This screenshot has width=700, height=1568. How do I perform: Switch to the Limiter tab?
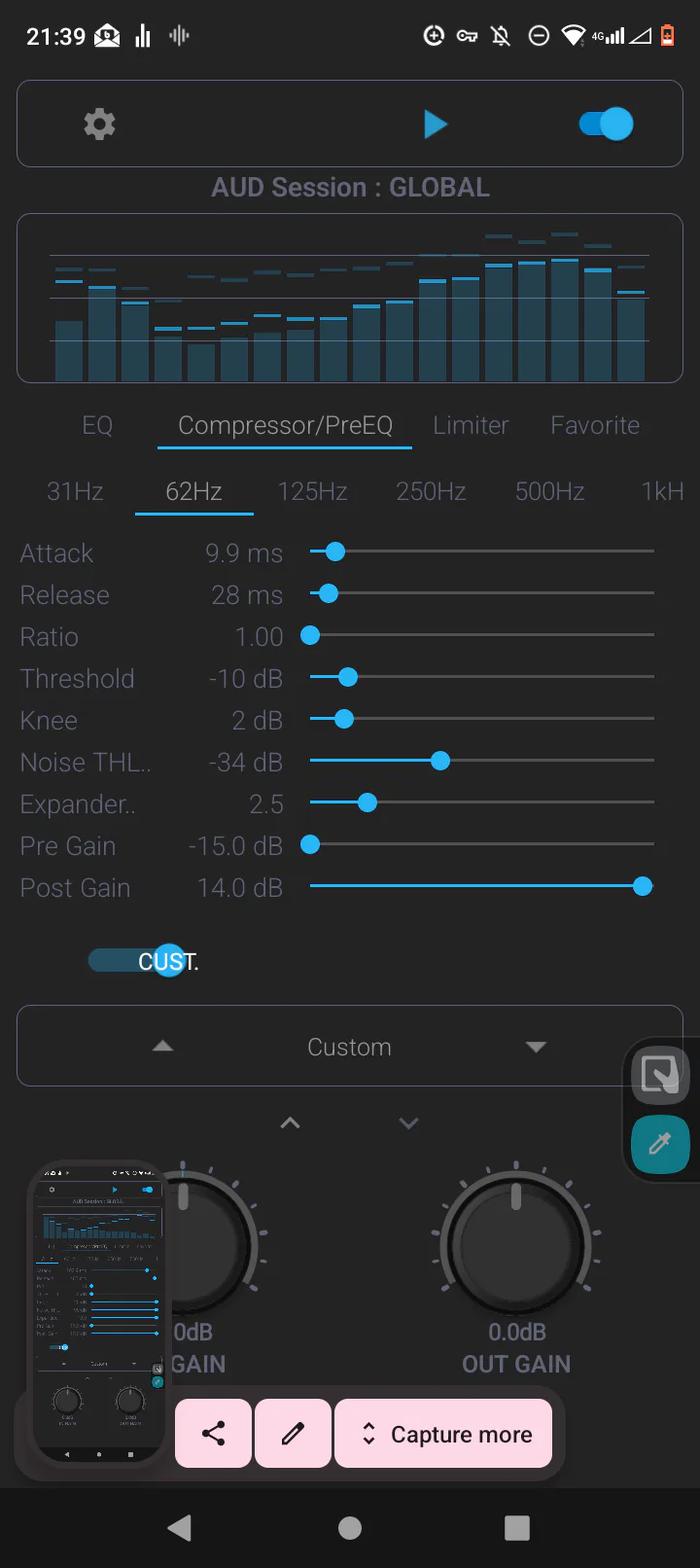[471, 426]
